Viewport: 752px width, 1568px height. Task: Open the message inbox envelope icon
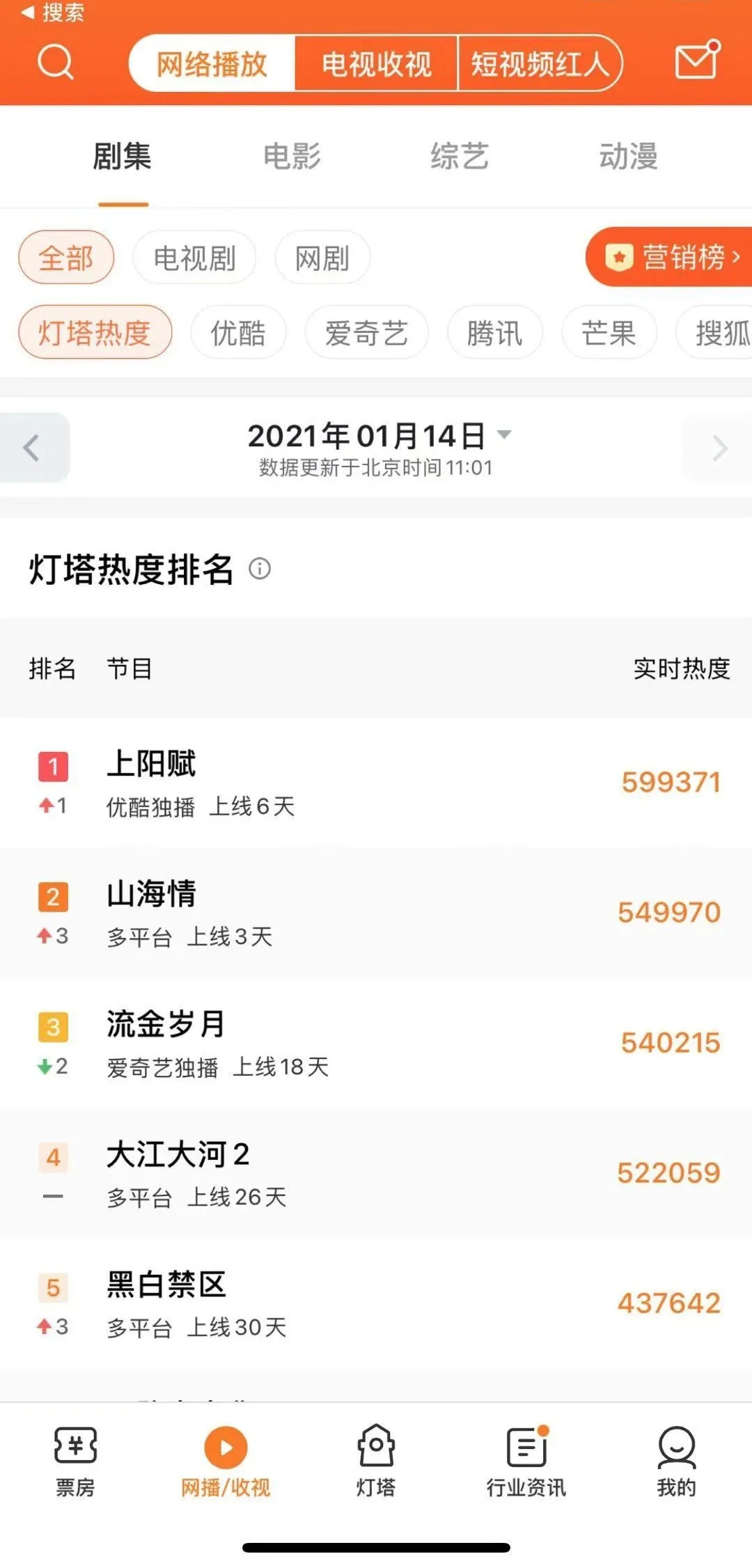coord(696,61)
